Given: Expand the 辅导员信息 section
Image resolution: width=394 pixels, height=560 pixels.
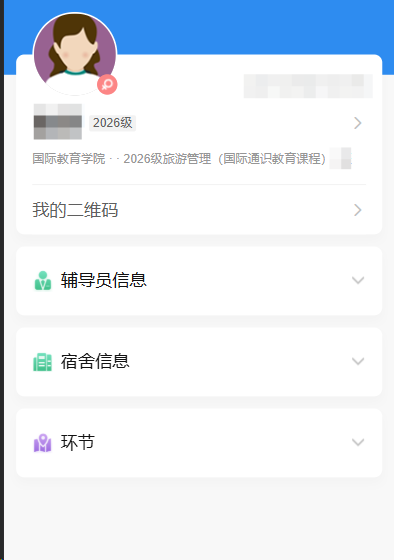Looking at the screenshot, I should pyautogui.click(x=199, y=280).
